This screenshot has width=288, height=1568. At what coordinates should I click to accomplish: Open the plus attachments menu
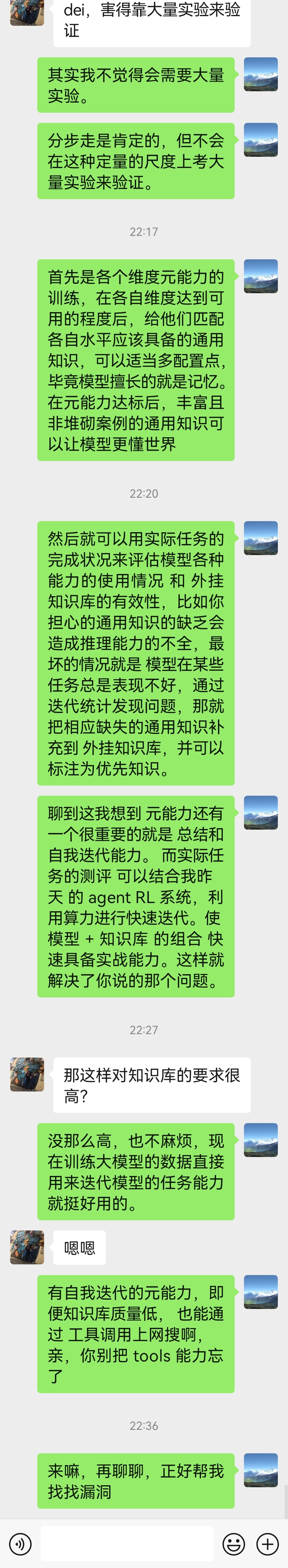268,1544
